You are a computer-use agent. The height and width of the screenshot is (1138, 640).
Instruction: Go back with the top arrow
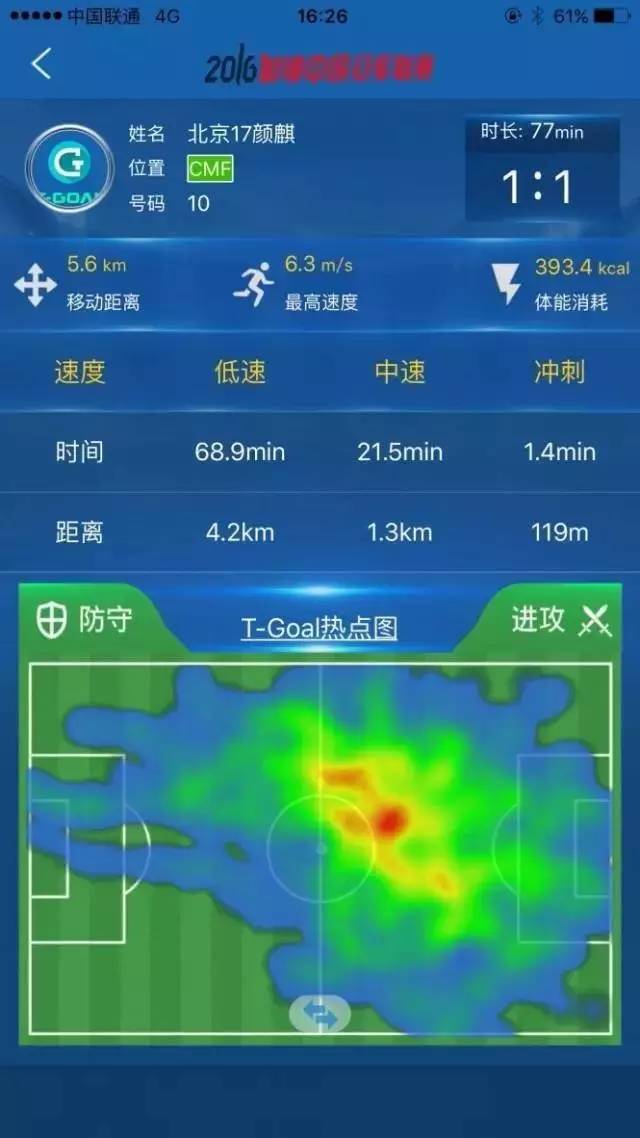[x=41, y=63]
